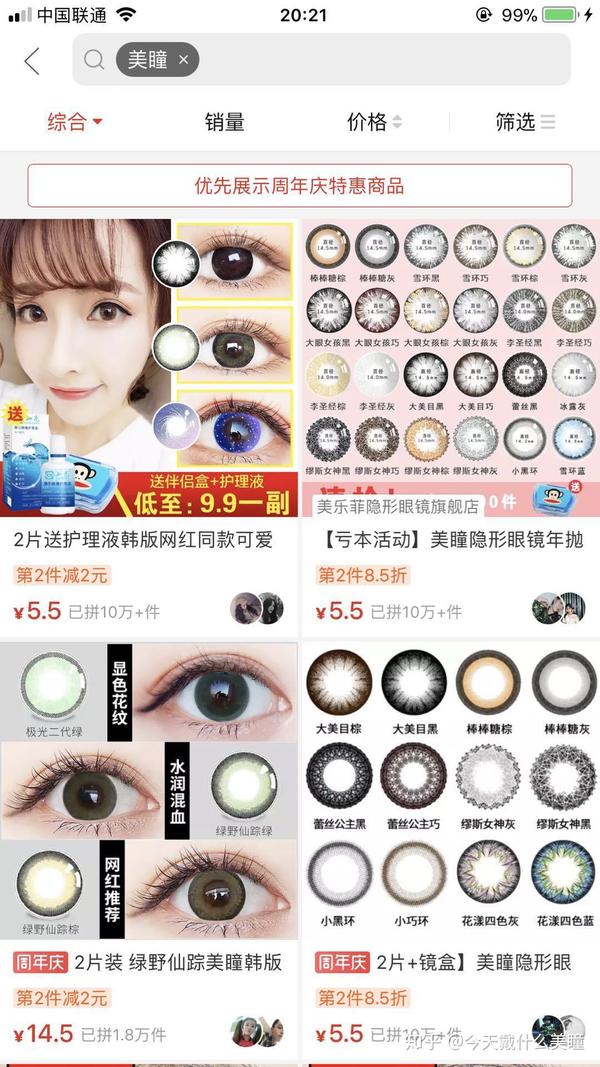The image size is (600, 1067).
Task: Open the 筛选 filter panel
Action: tap(525, 122)
